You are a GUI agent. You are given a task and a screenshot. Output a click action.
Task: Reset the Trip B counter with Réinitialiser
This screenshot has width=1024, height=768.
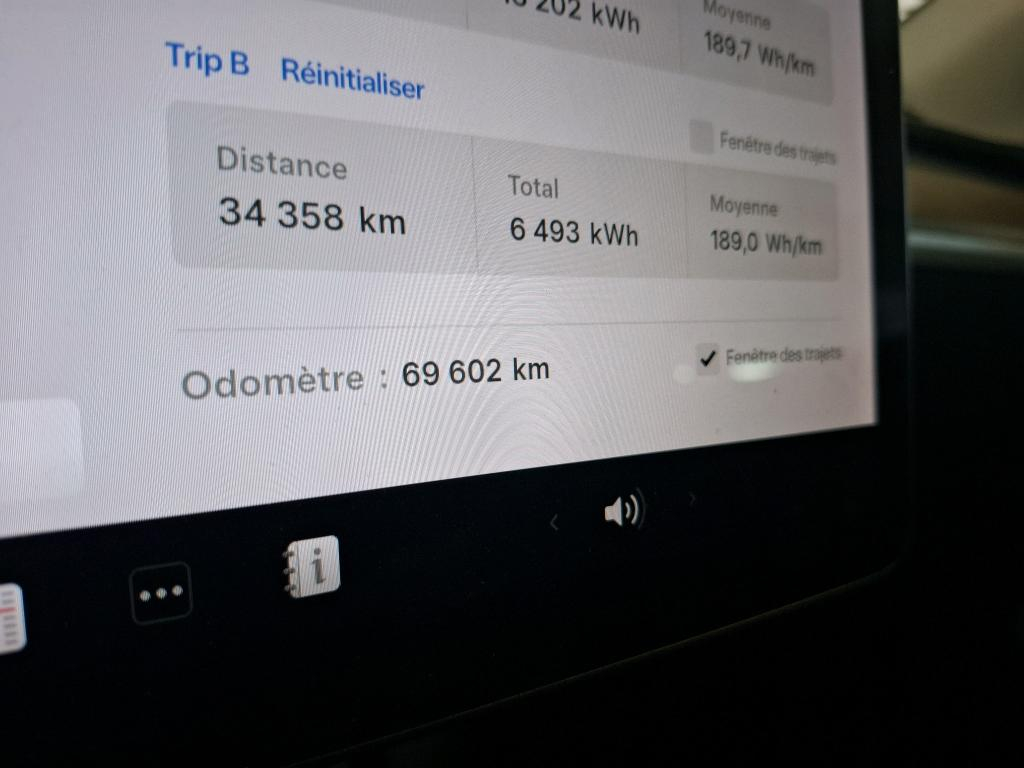coord(352,79)
